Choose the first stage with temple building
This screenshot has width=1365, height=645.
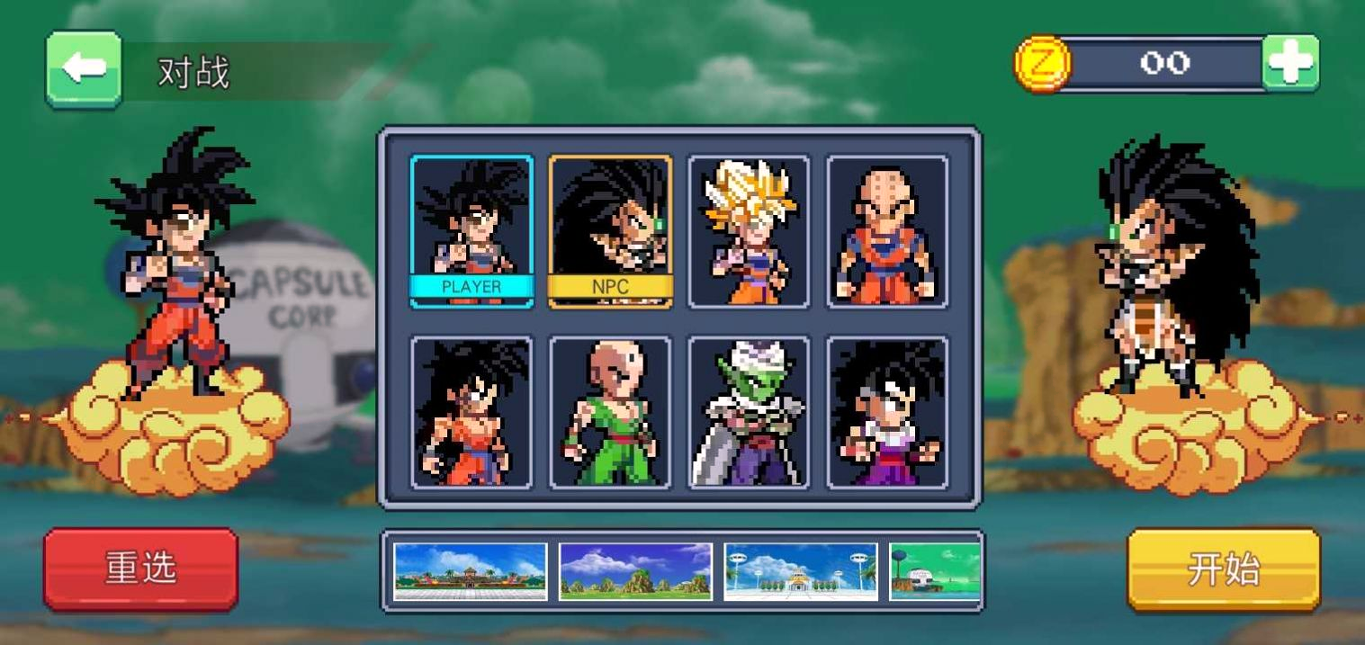point(470,571)
